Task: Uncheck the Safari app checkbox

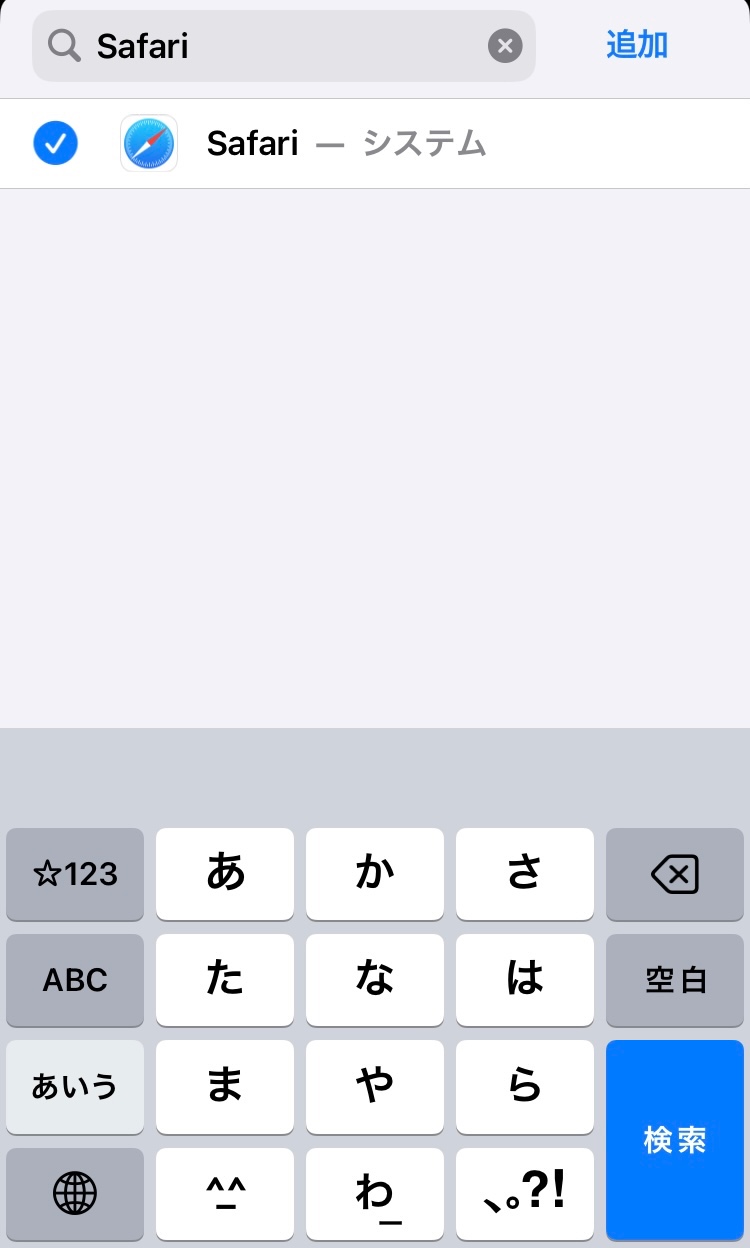Action: coord(56,144)
